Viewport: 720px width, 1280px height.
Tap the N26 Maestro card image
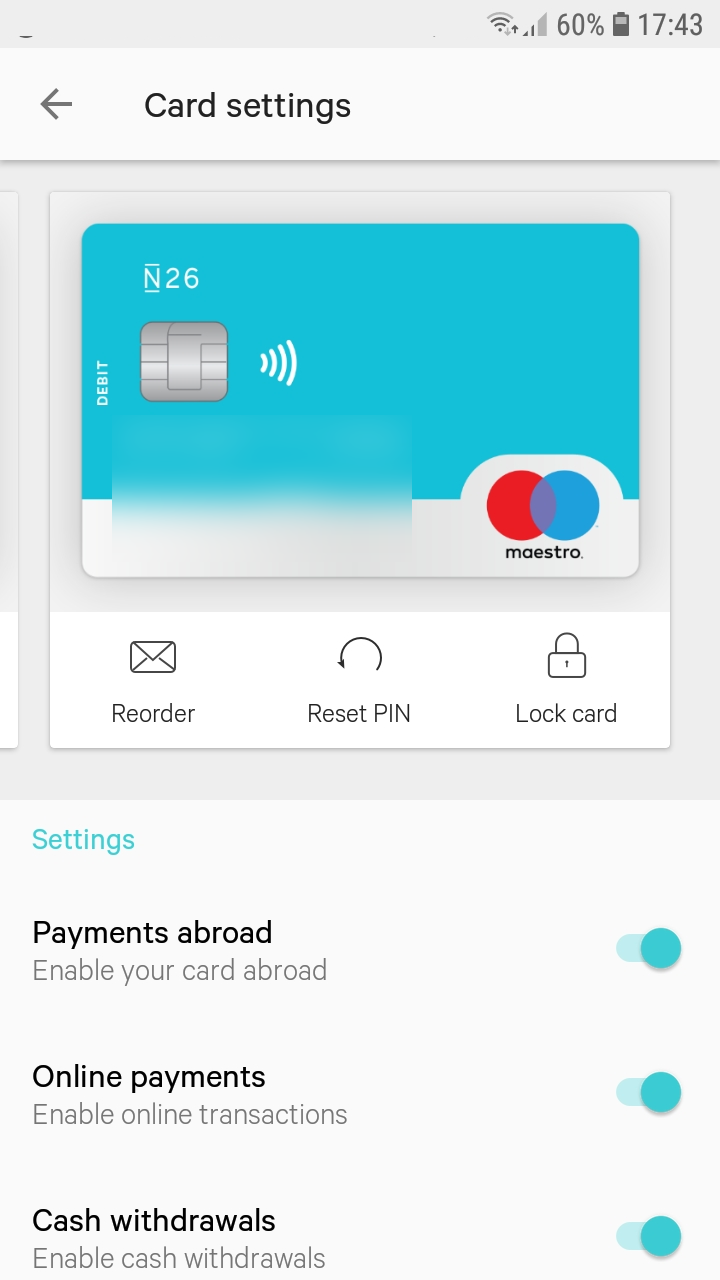(x=360, y=400)
